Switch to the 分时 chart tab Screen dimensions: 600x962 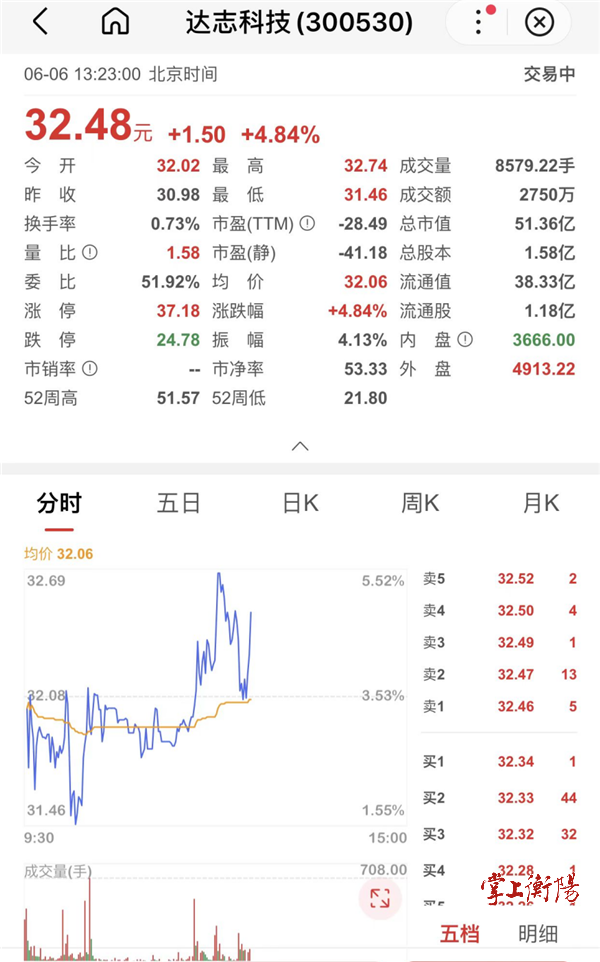click(x=59, y=503)
